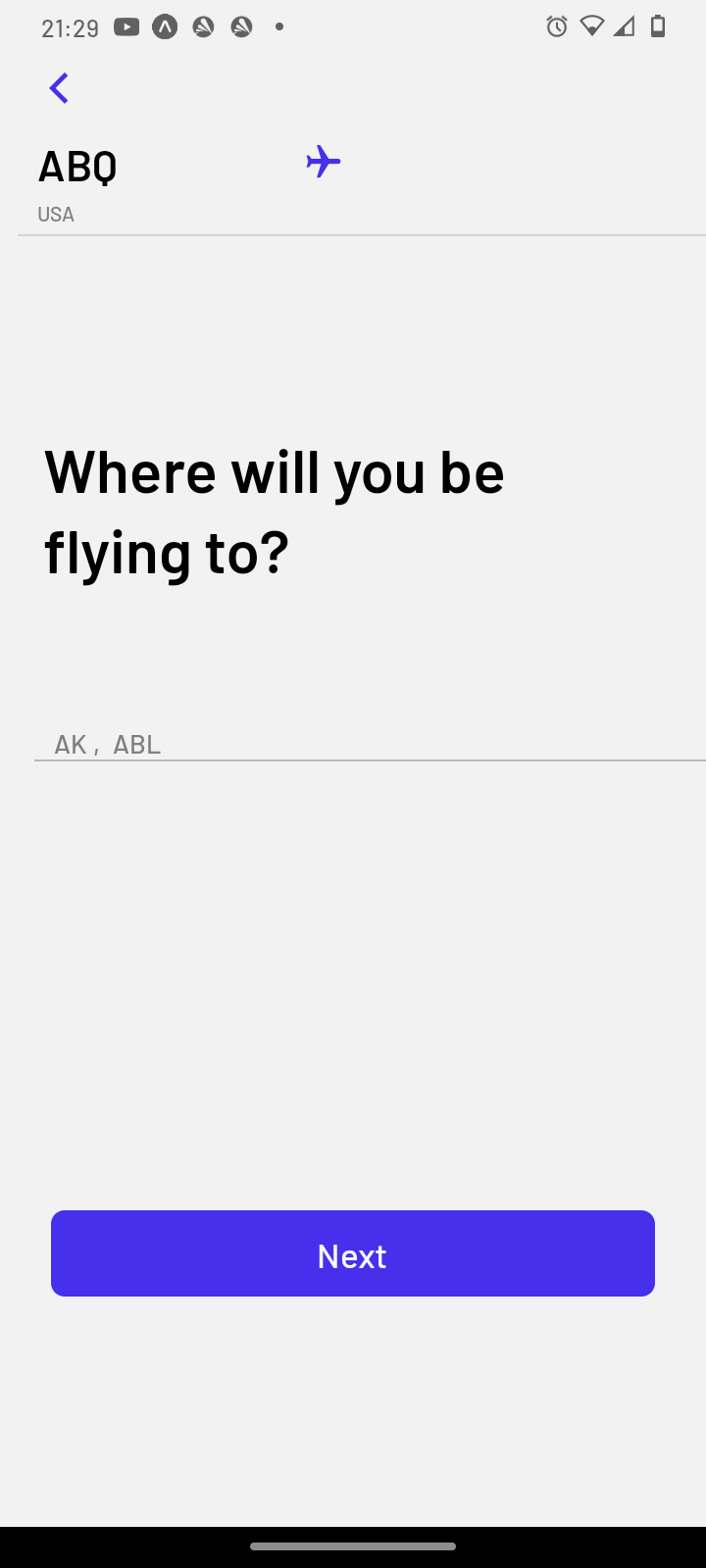Tap the Wi-Fi indicator in the status bar
Screen dimensions: 706x1568
[591, 26]
